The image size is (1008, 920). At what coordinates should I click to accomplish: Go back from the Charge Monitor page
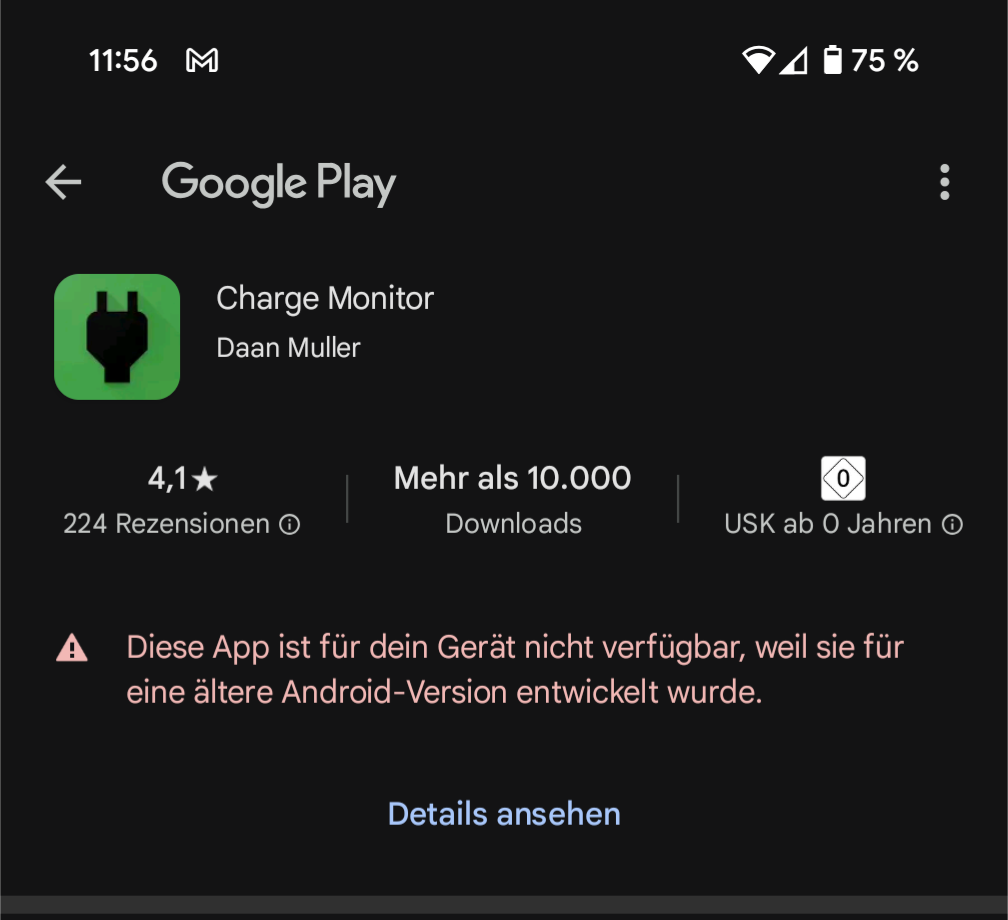64,182
